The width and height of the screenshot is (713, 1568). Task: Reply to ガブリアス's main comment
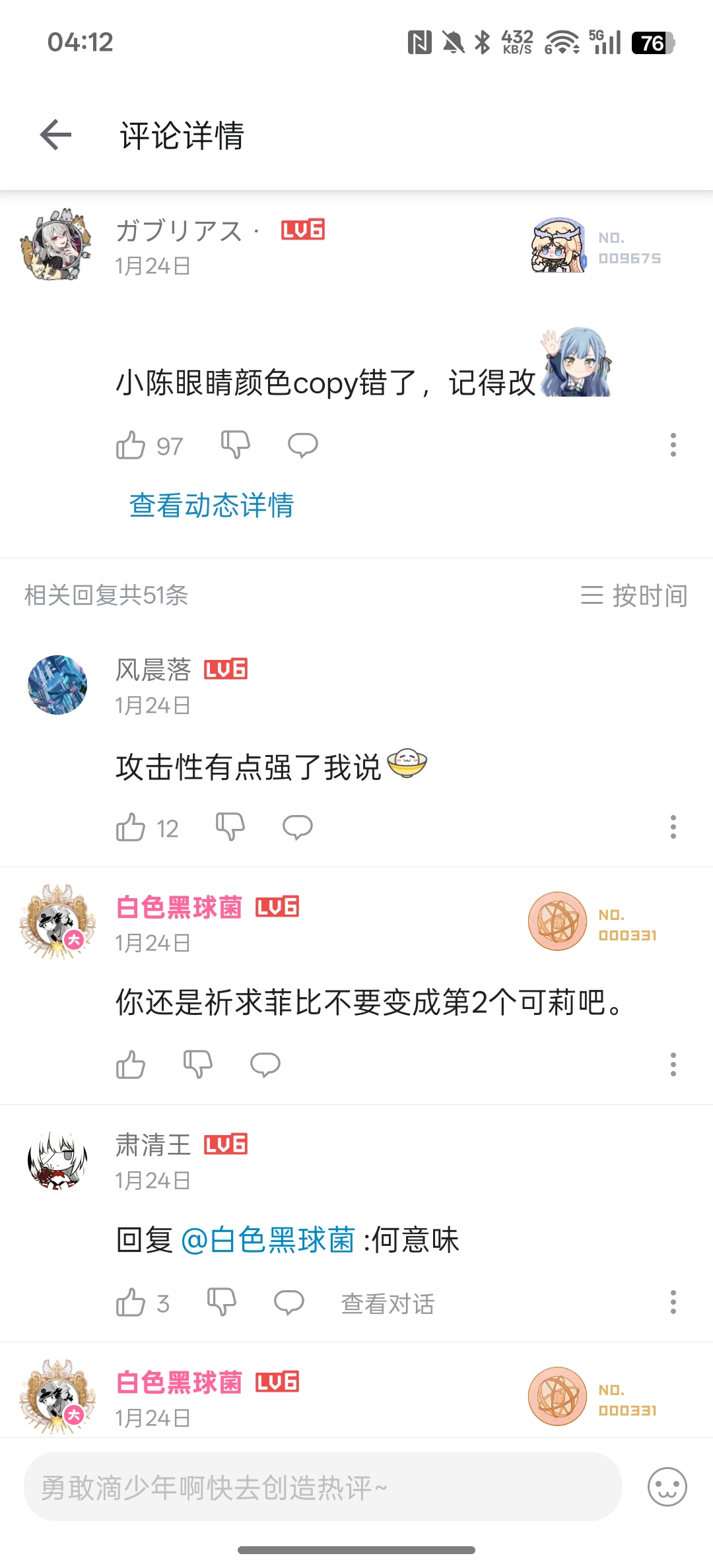[x=303, y=445]
